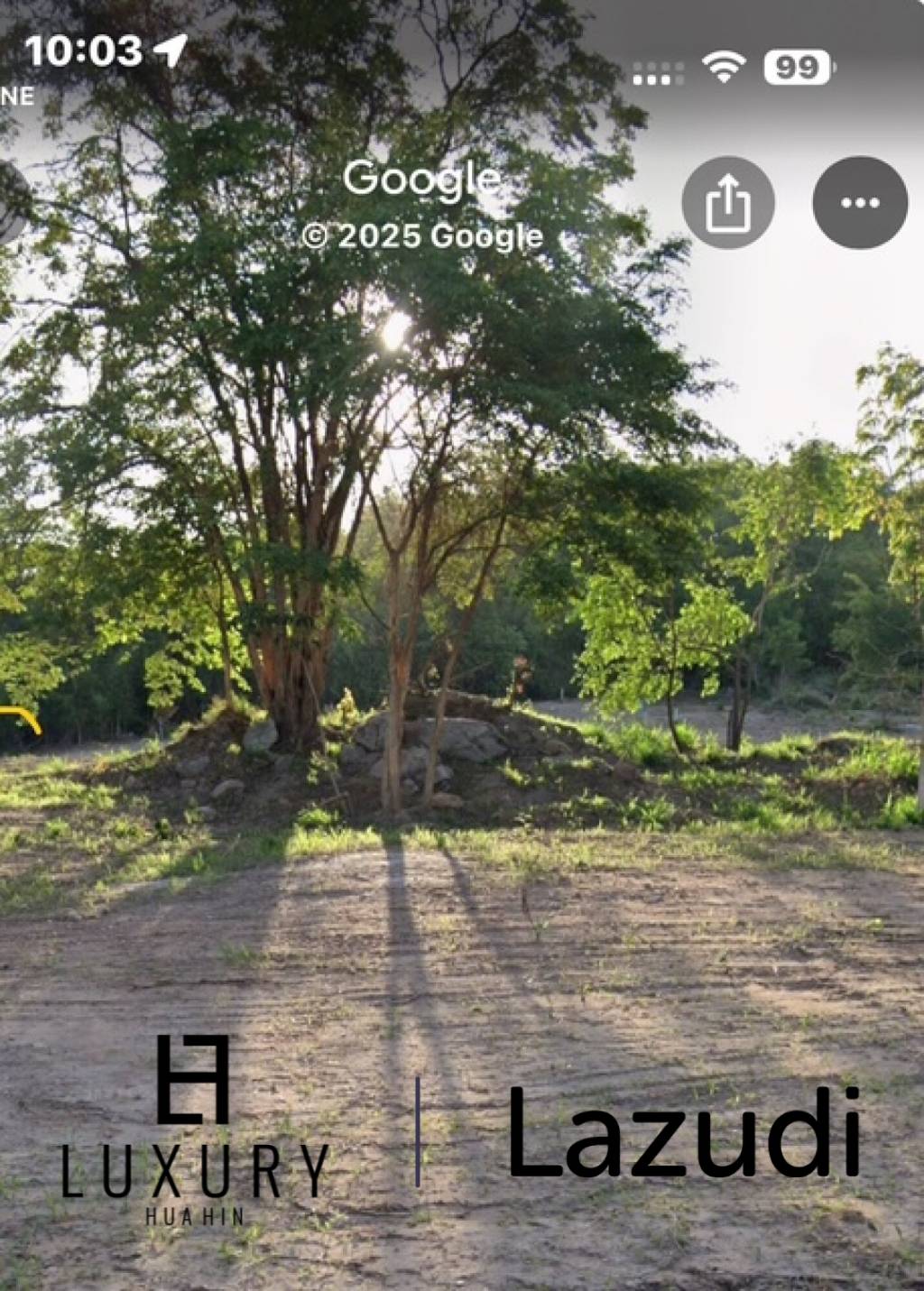Tap the battery level indicator showing 99
Image resolution: width=924 pixels, height=1291 pixels.
tap(797, 65)
